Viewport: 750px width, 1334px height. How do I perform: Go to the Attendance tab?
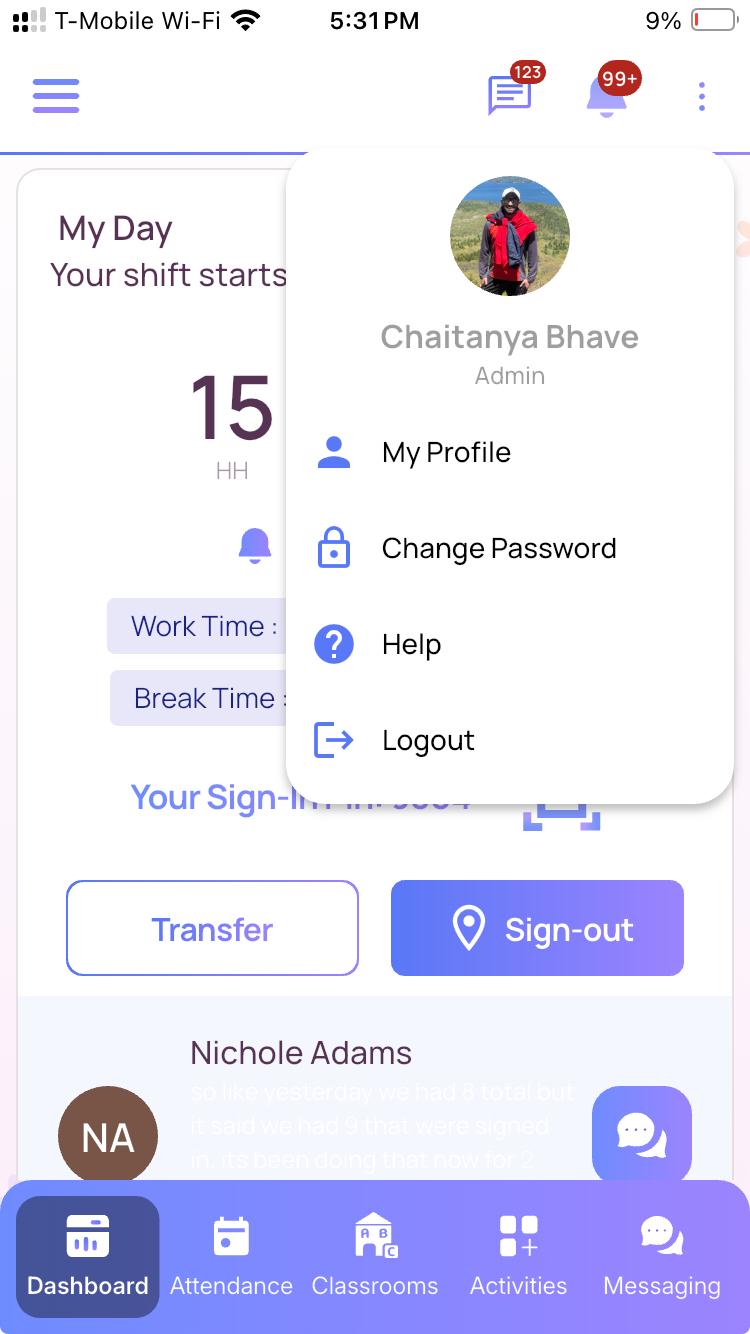coord(231,1256)
